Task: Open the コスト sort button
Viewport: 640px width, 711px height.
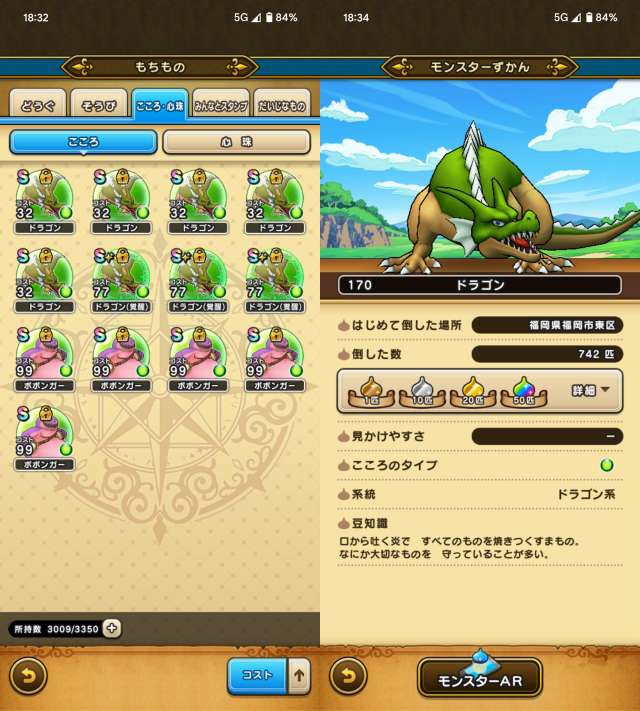Action: click(257, 675)
